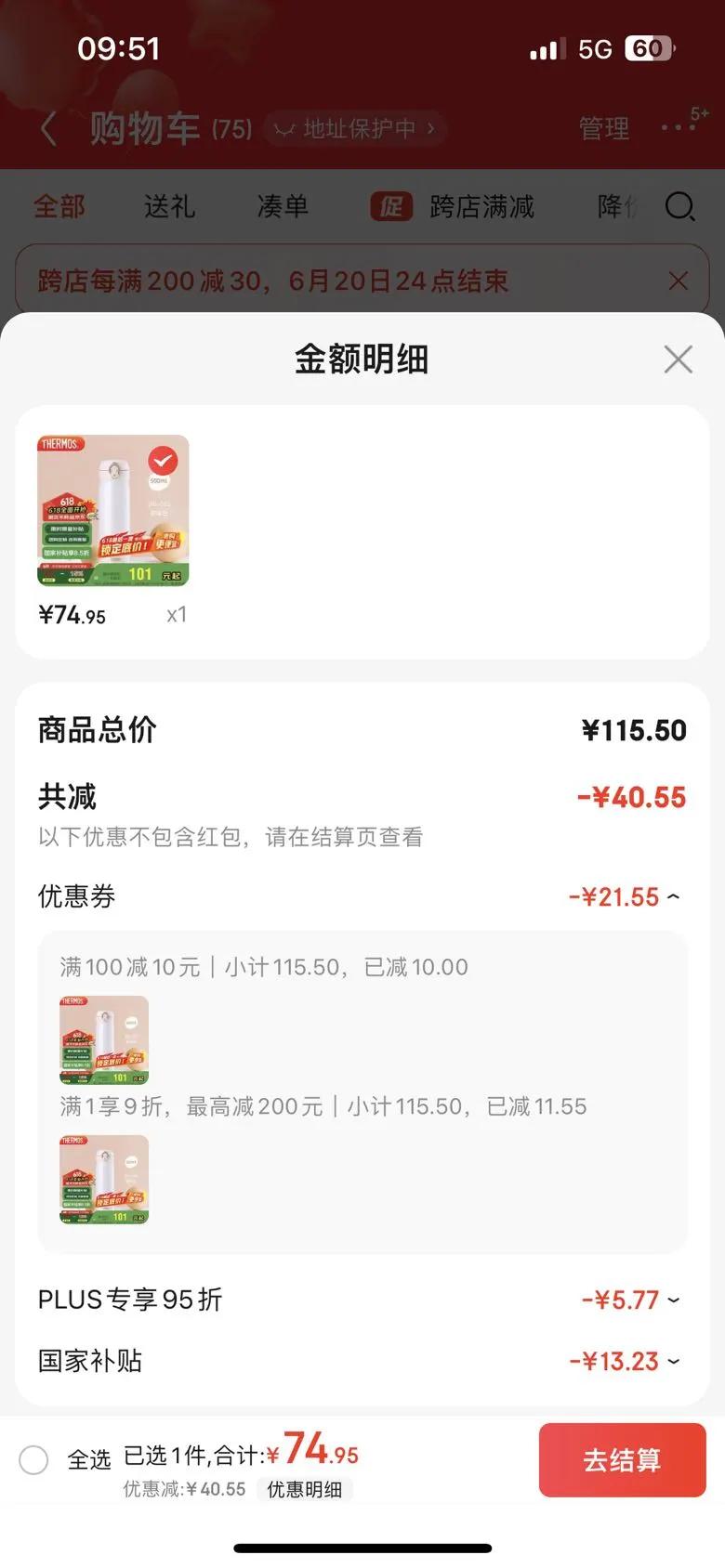725x1568 pixels.
Task: Close the 金额明细 sheet
Action: click(678, 359)
